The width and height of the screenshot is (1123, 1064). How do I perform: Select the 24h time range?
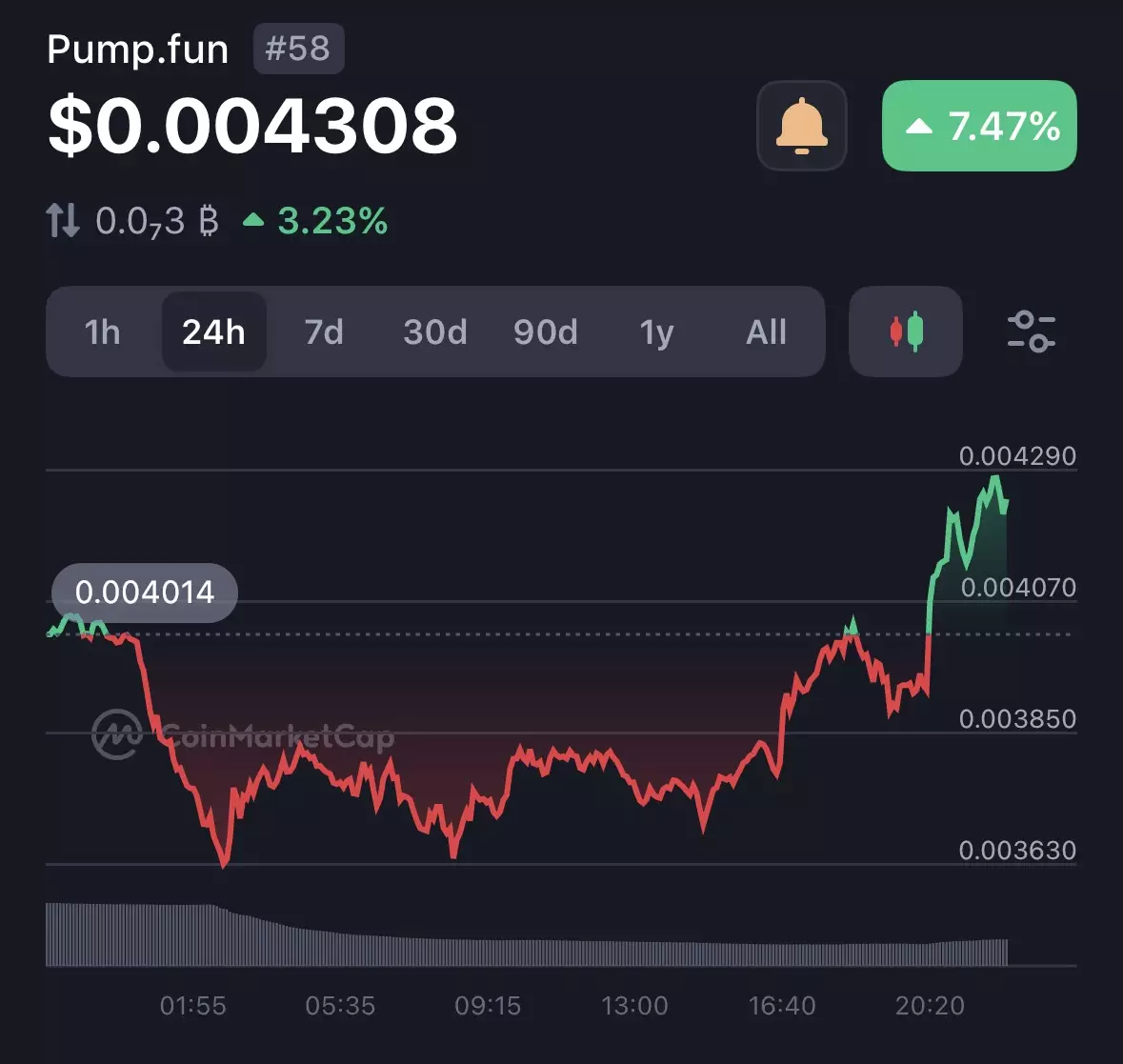pos(213,331)
